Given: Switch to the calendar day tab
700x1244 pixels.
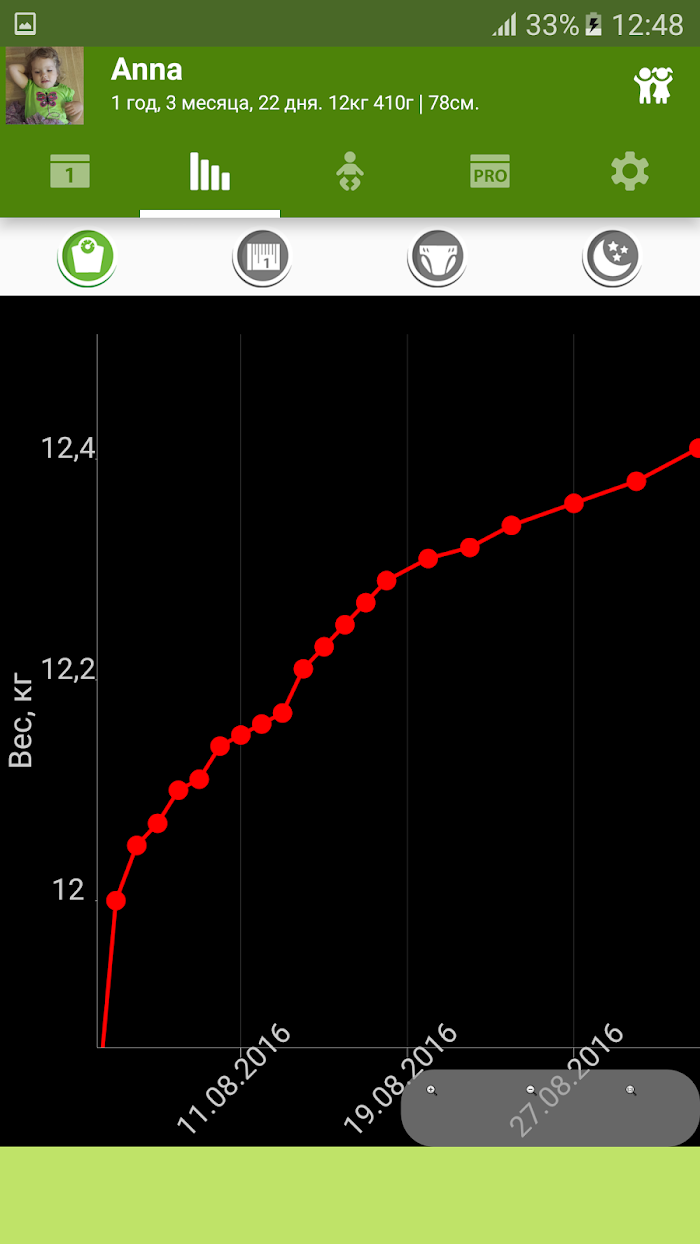Looking at the screenshot, I should click(70, 172).
